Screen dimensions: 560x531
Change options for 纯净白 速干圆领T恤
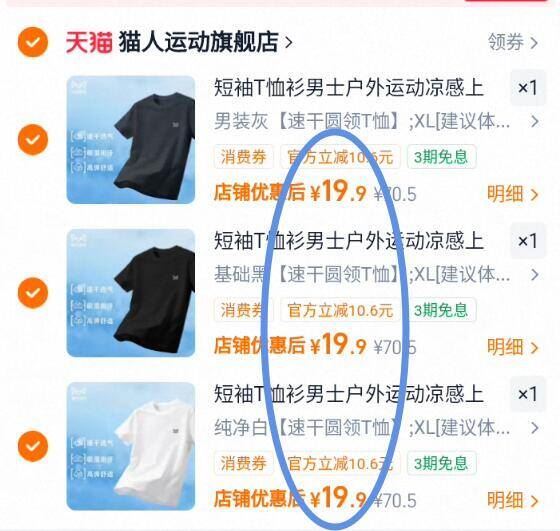point(376,428)
